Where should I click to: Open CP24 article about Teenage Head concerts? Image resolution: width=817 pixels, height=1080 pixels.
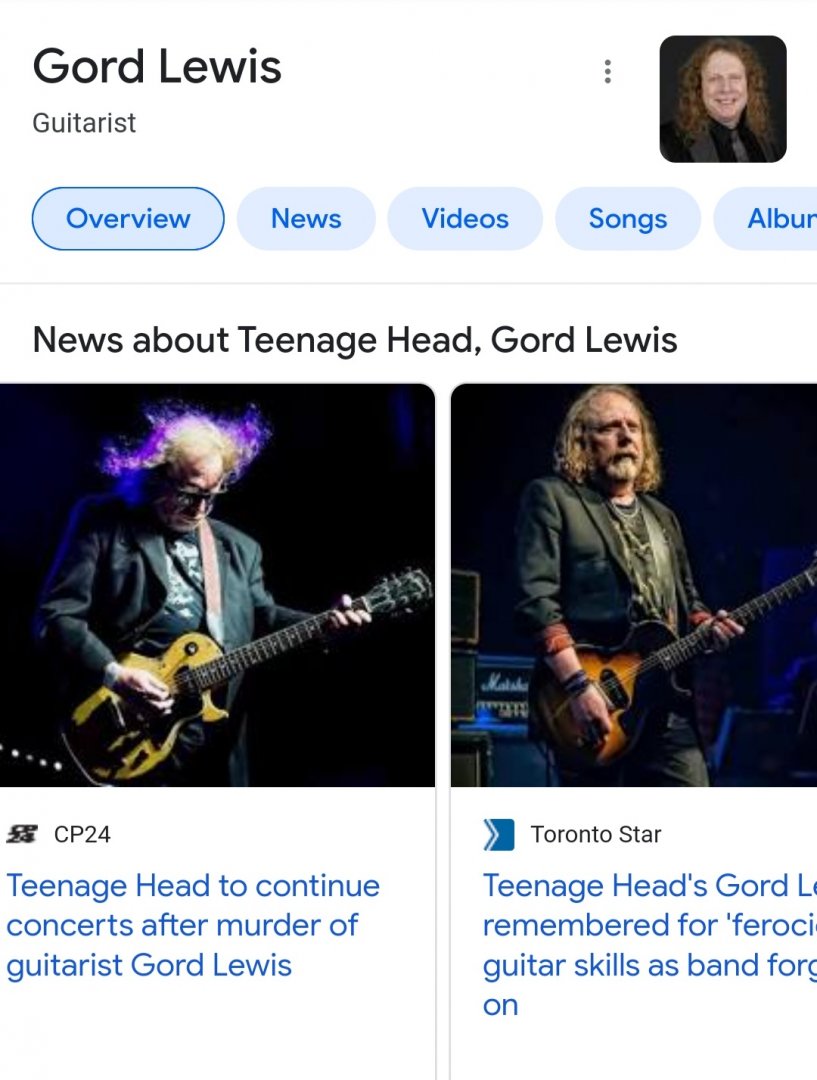pyautogui.click(x=193, y=925)
